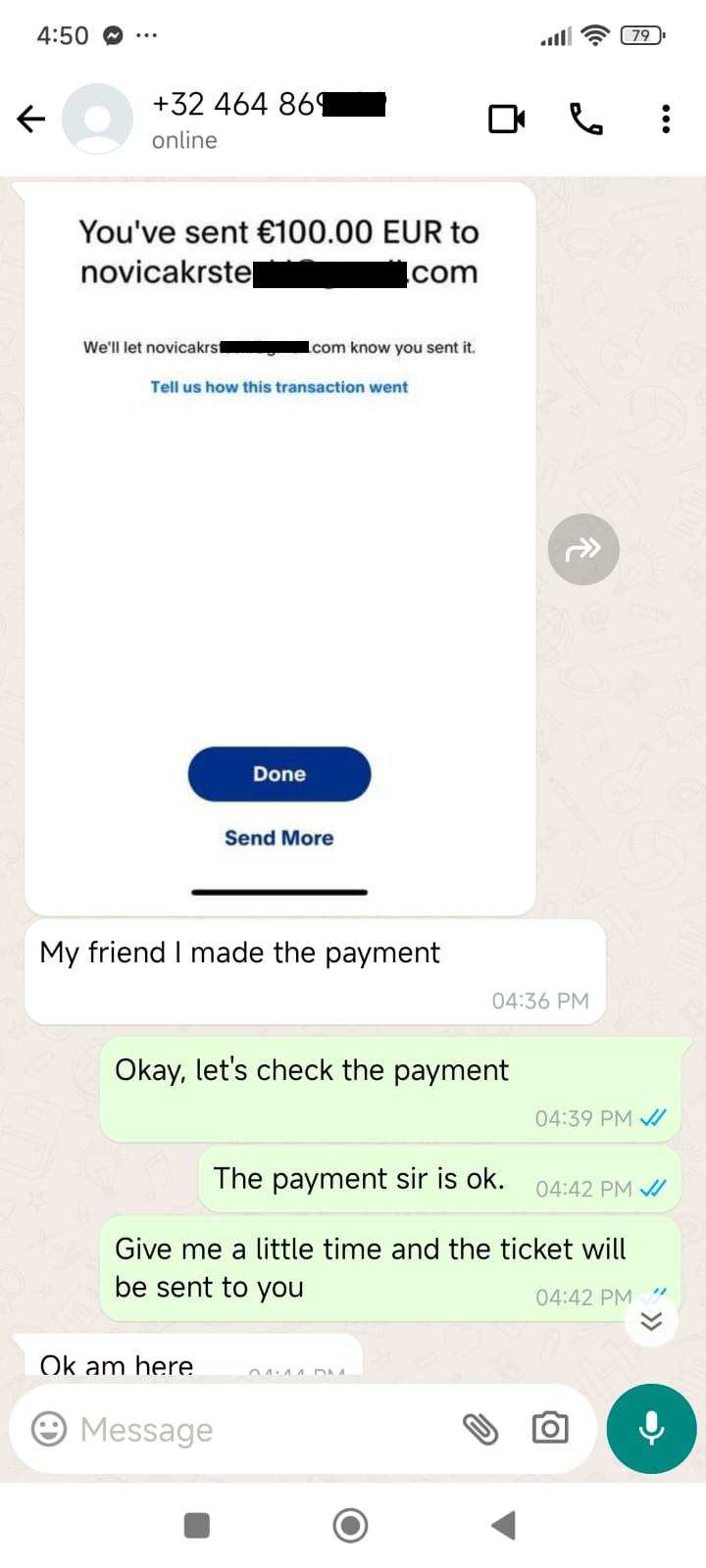This screenshot has height=1568, width=706.
Task: Start a voice call with this contact
Action: tap(586, 120)
